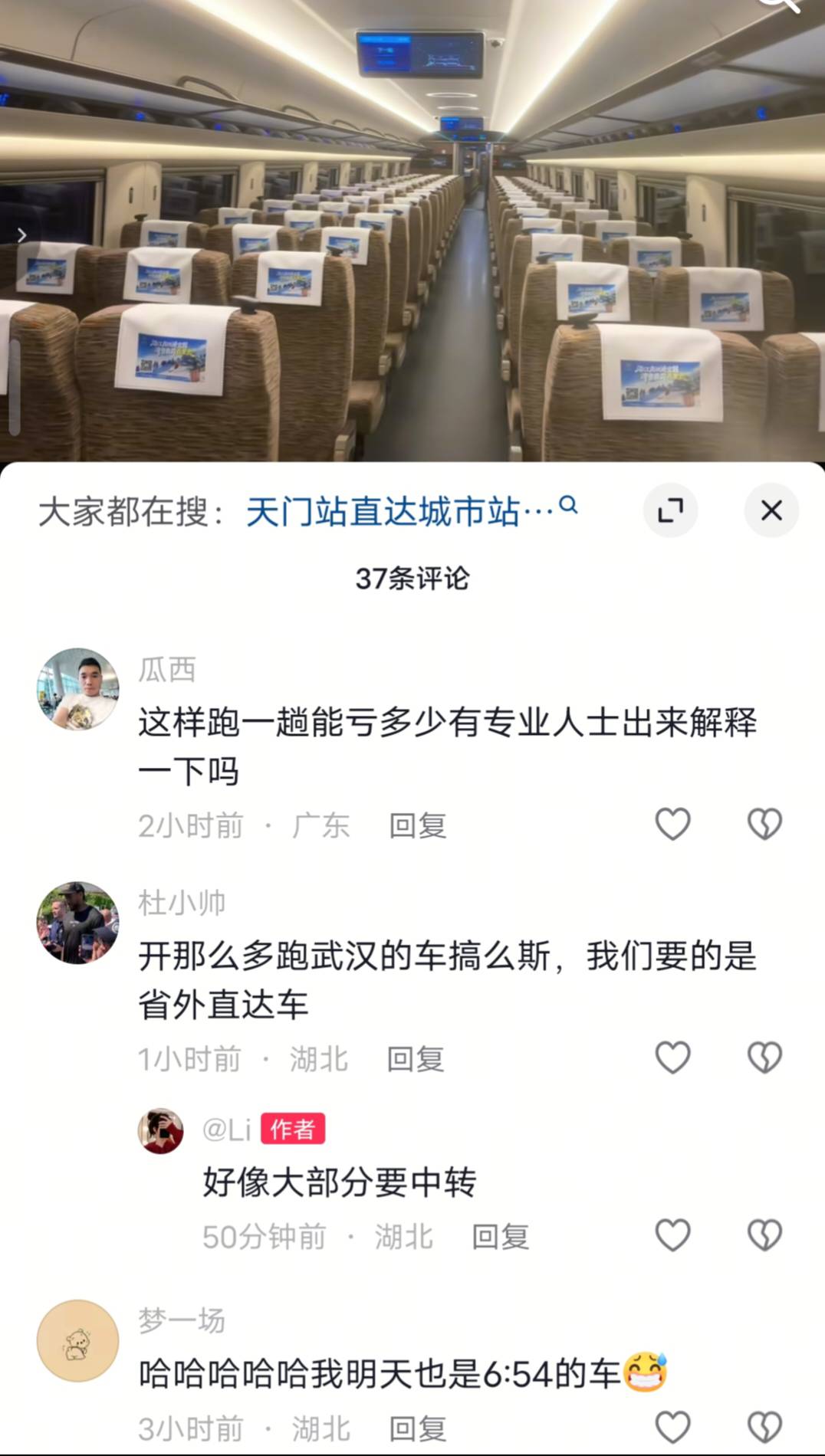
Task: Close the comments panel
Action: tap(771, 510)
